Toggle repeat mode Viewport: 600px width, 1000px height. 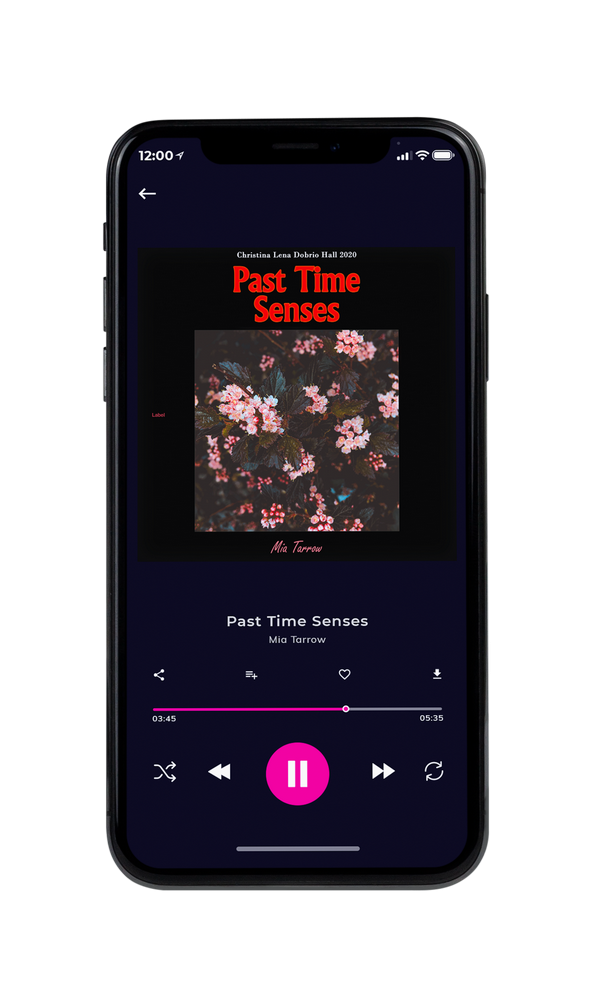click(x=434, y=771)
